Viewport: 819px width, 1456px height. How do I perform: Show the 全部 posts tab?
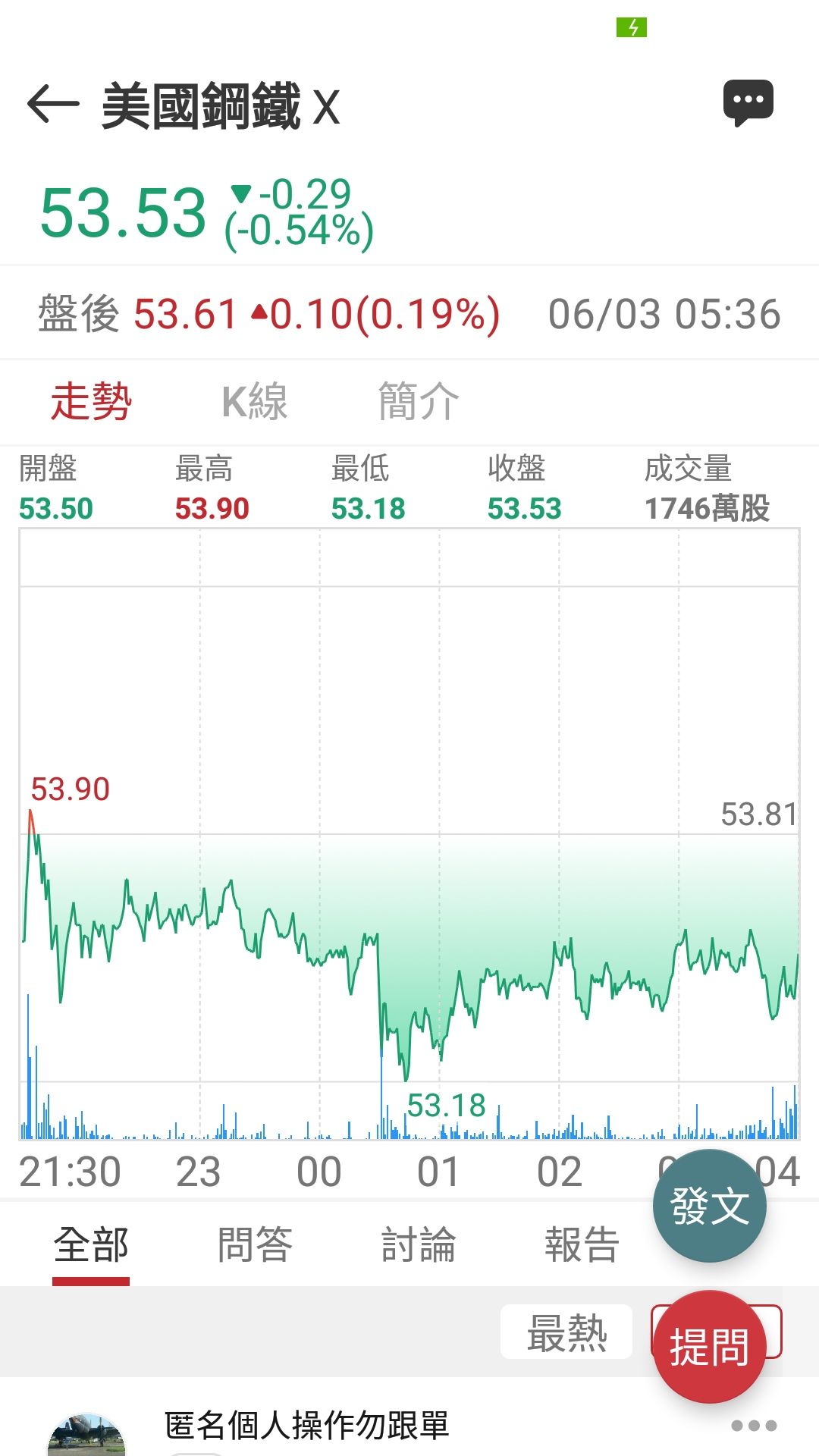91,1245
